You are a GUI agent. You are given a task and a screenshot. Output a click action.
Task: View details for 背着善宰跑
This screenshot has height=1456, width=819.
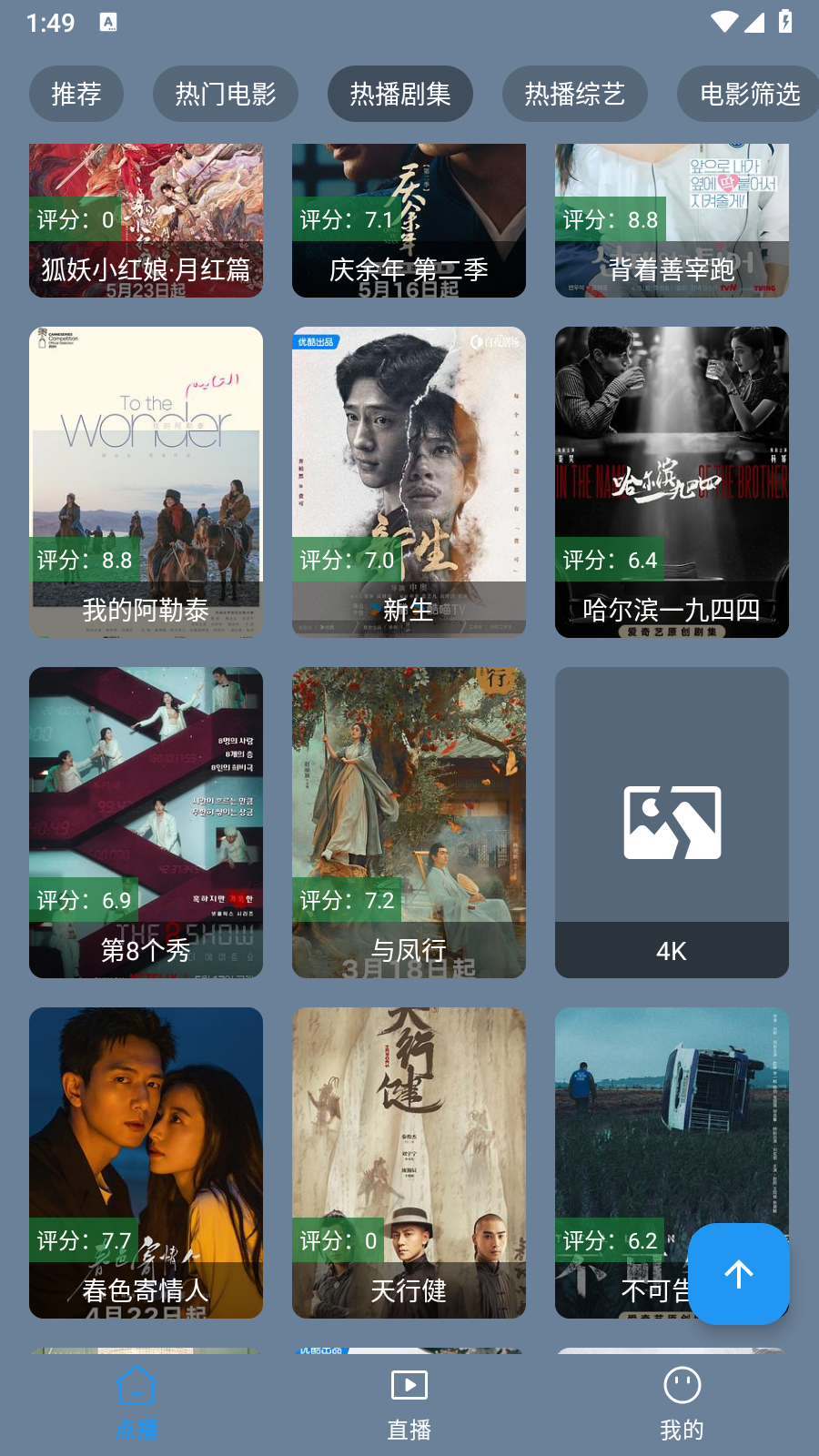point(672,221)
